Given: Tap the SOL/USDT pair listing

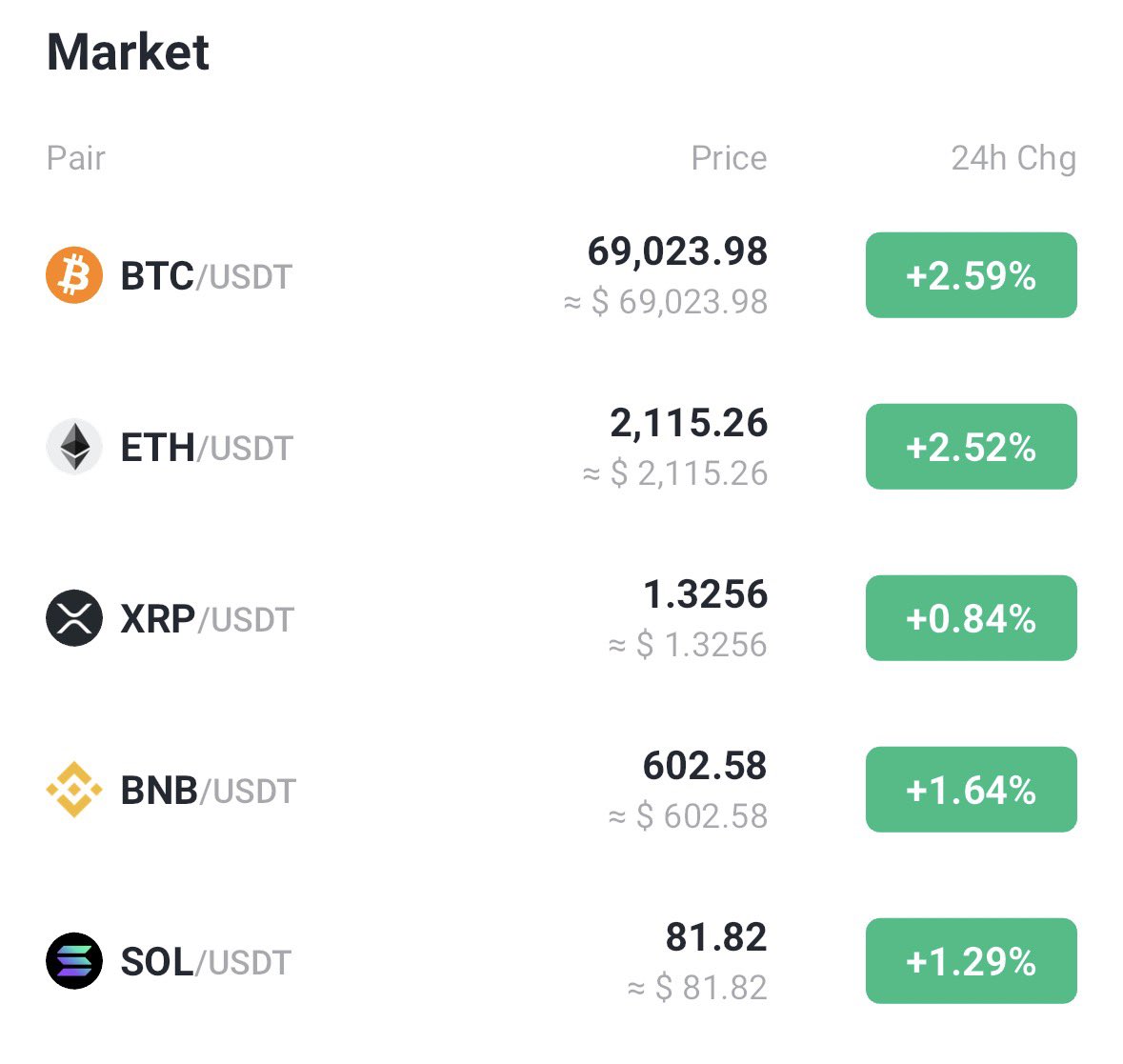Looking at the screenshot, I should pyautogui.click(x=206, y=962).
